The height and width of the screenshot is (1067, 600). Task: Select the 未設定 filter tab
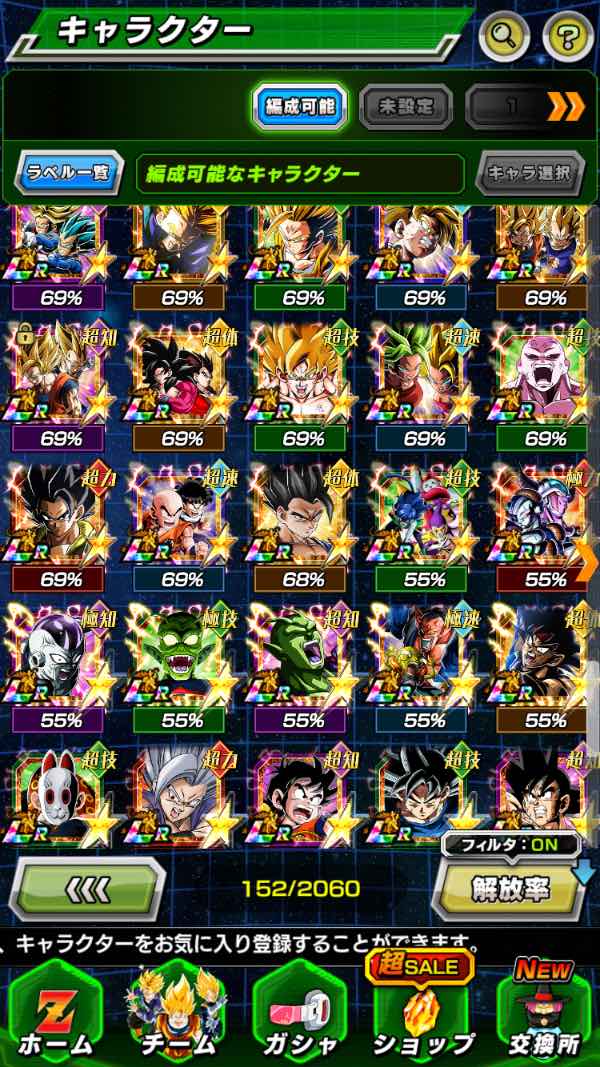click(405, 105)
